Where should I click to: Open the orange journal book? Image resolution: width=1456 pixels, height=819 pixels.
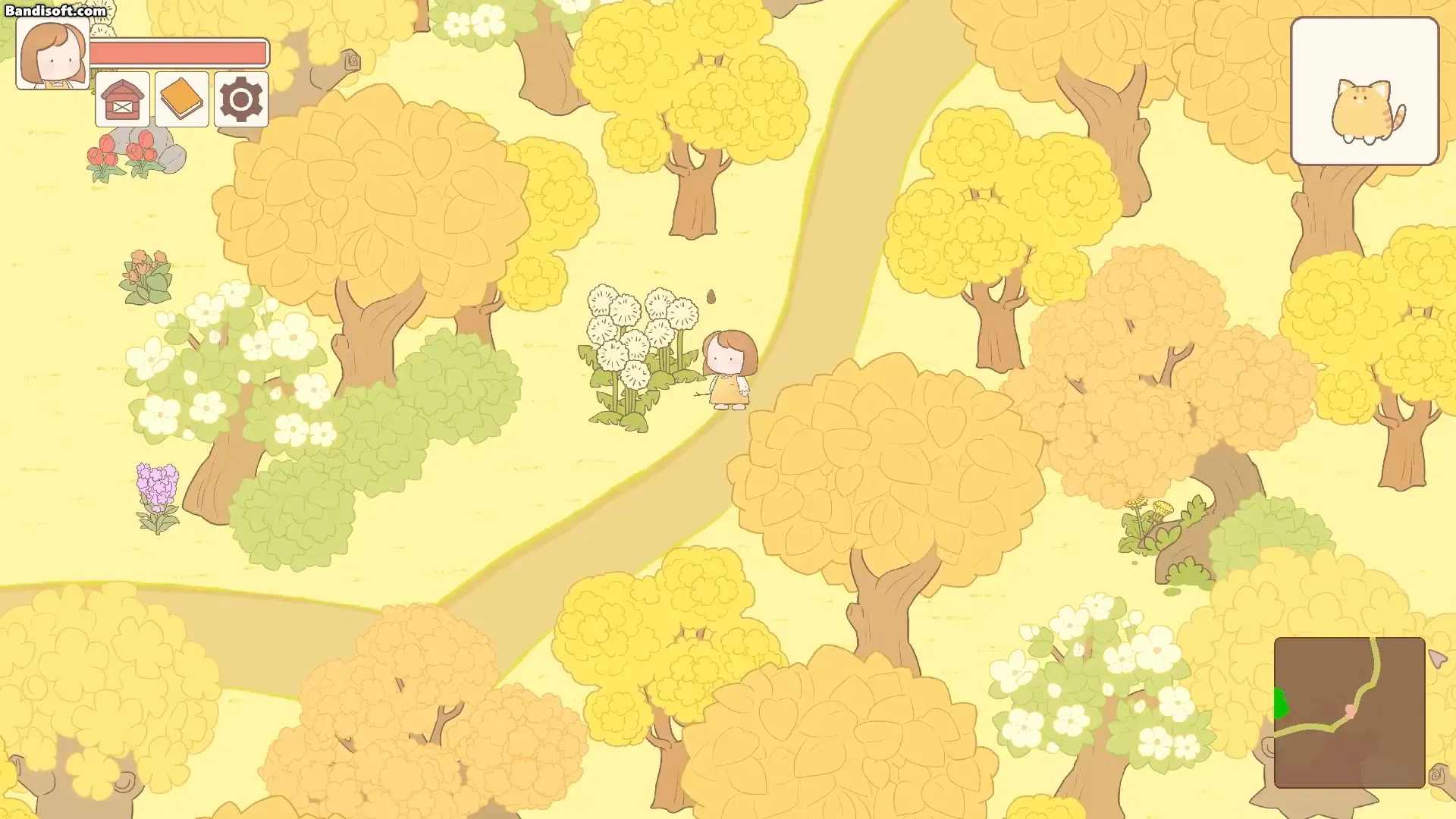coord(182,99)
